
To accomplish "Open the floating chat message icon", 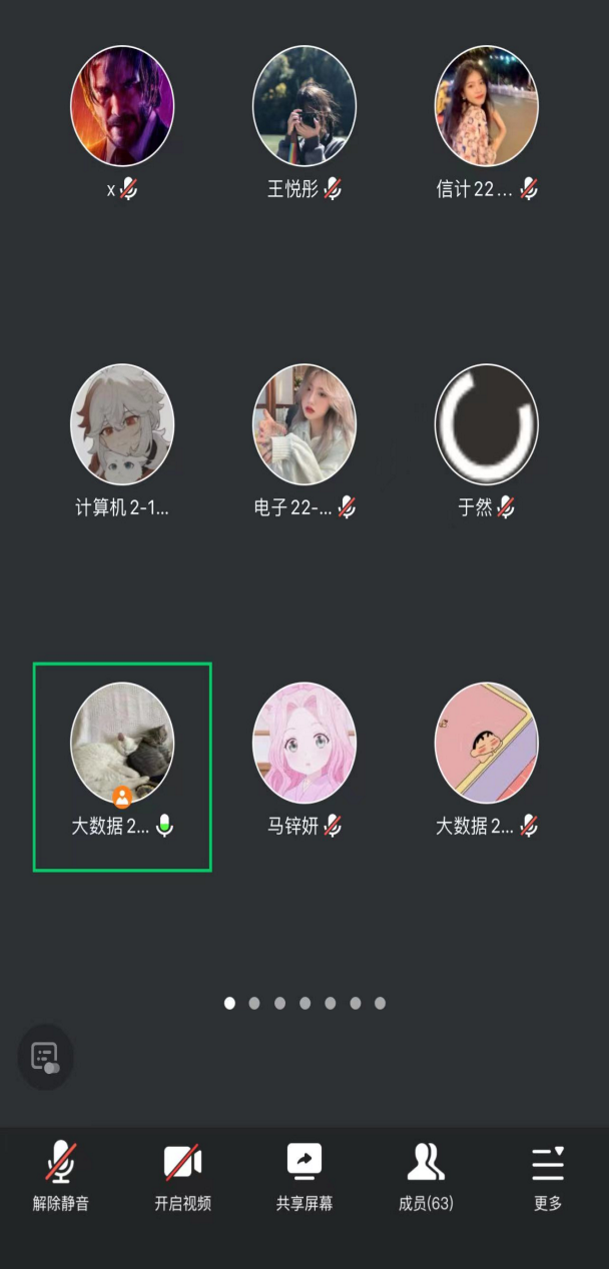I will pos(45,1056).
